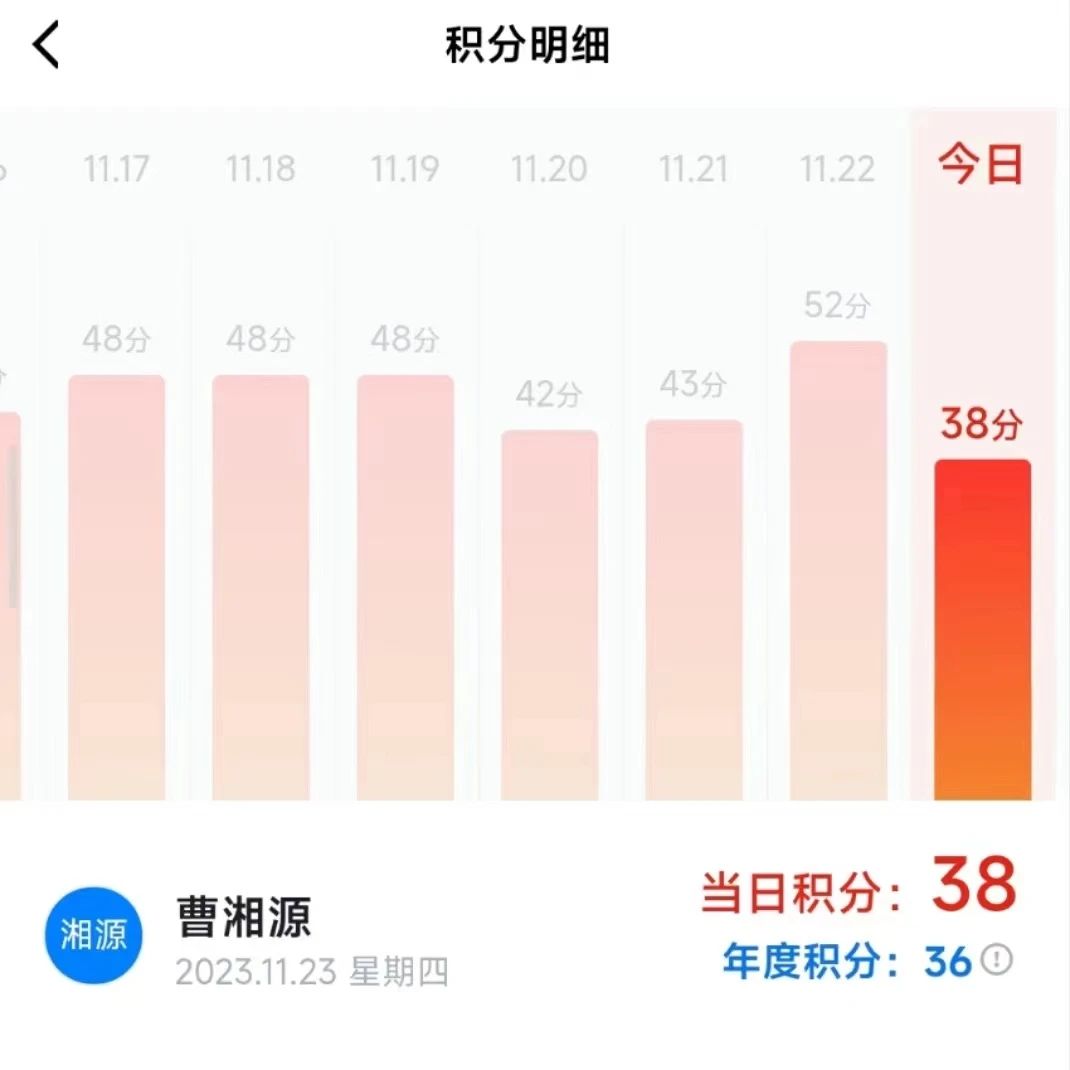Select the 11.21 bar with 43分

point(693,609)
